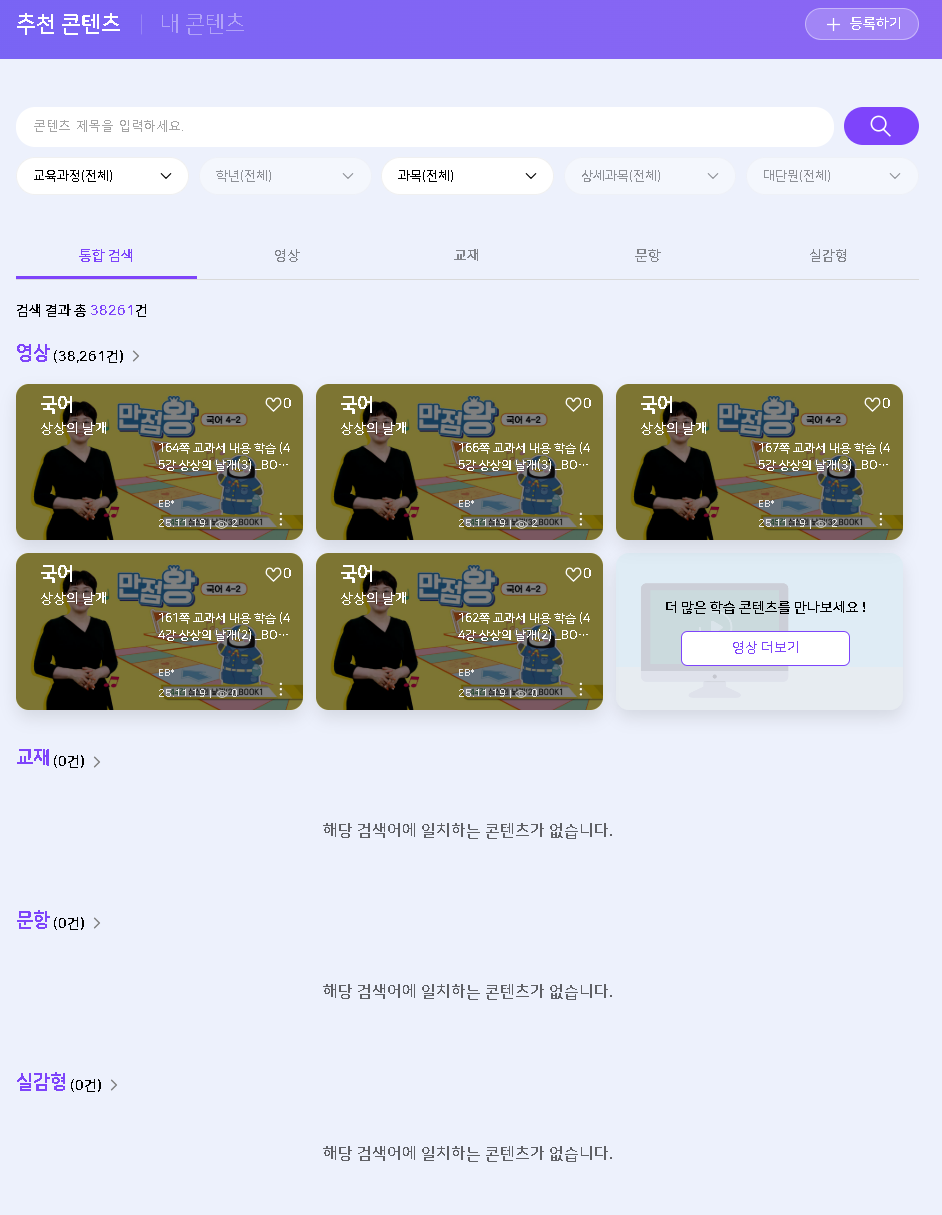The width and height of the screenshot is (942, 1215).
Task: Focus the 콘텐츠 제목 search field
Action: coord(424,127)
